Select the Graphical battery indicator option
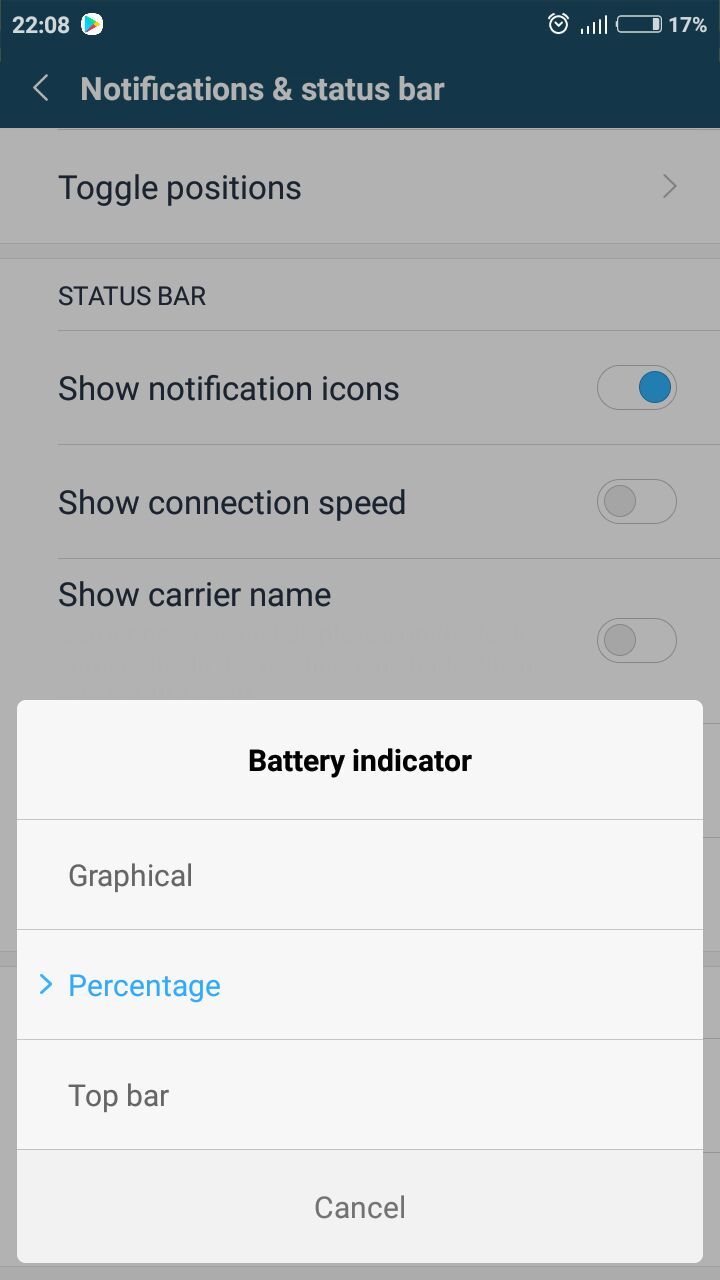Screen dimensions: 720x1280 [360, 875]
